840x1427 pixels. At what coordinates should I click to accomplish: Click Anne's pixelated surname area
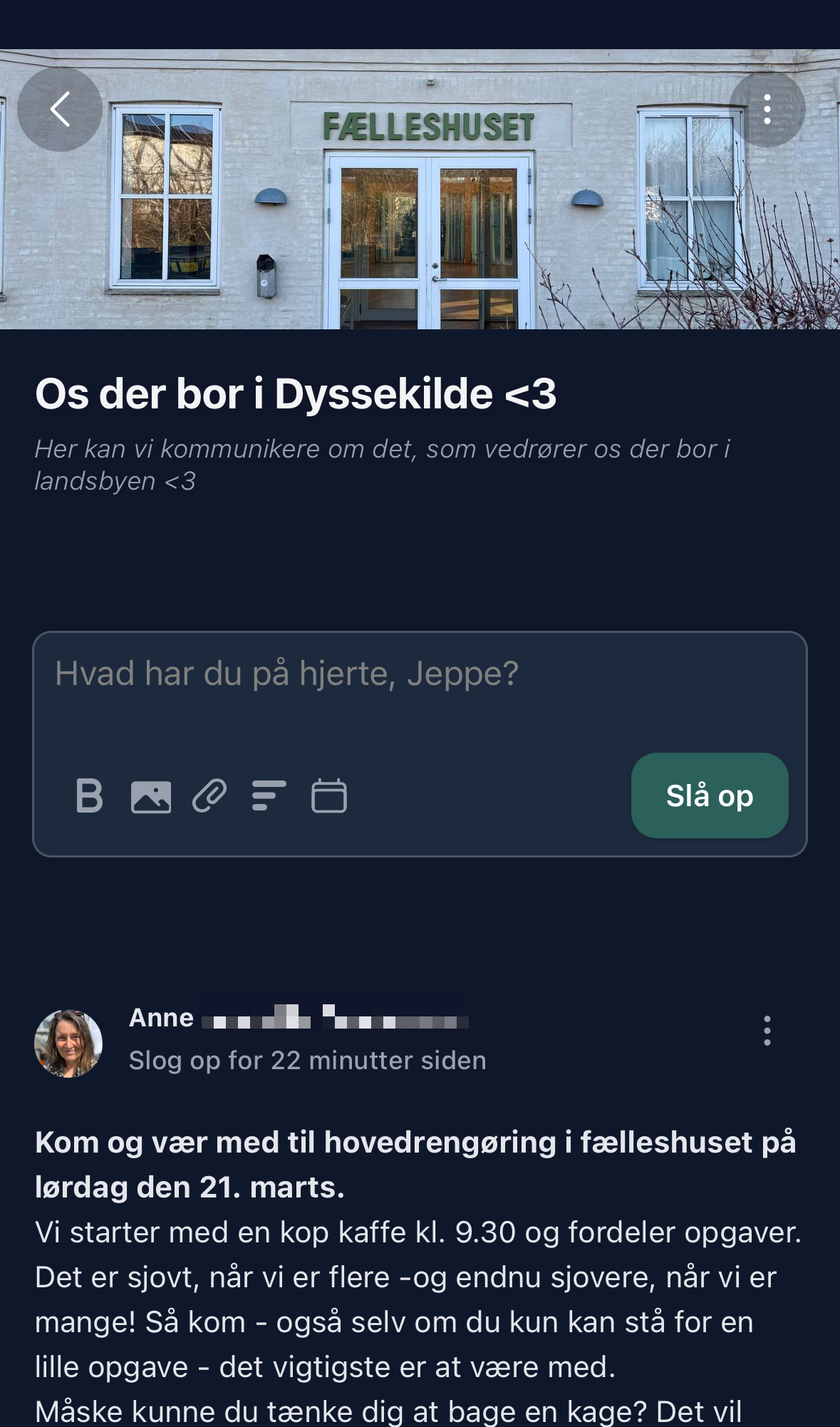coord(335,1018)
